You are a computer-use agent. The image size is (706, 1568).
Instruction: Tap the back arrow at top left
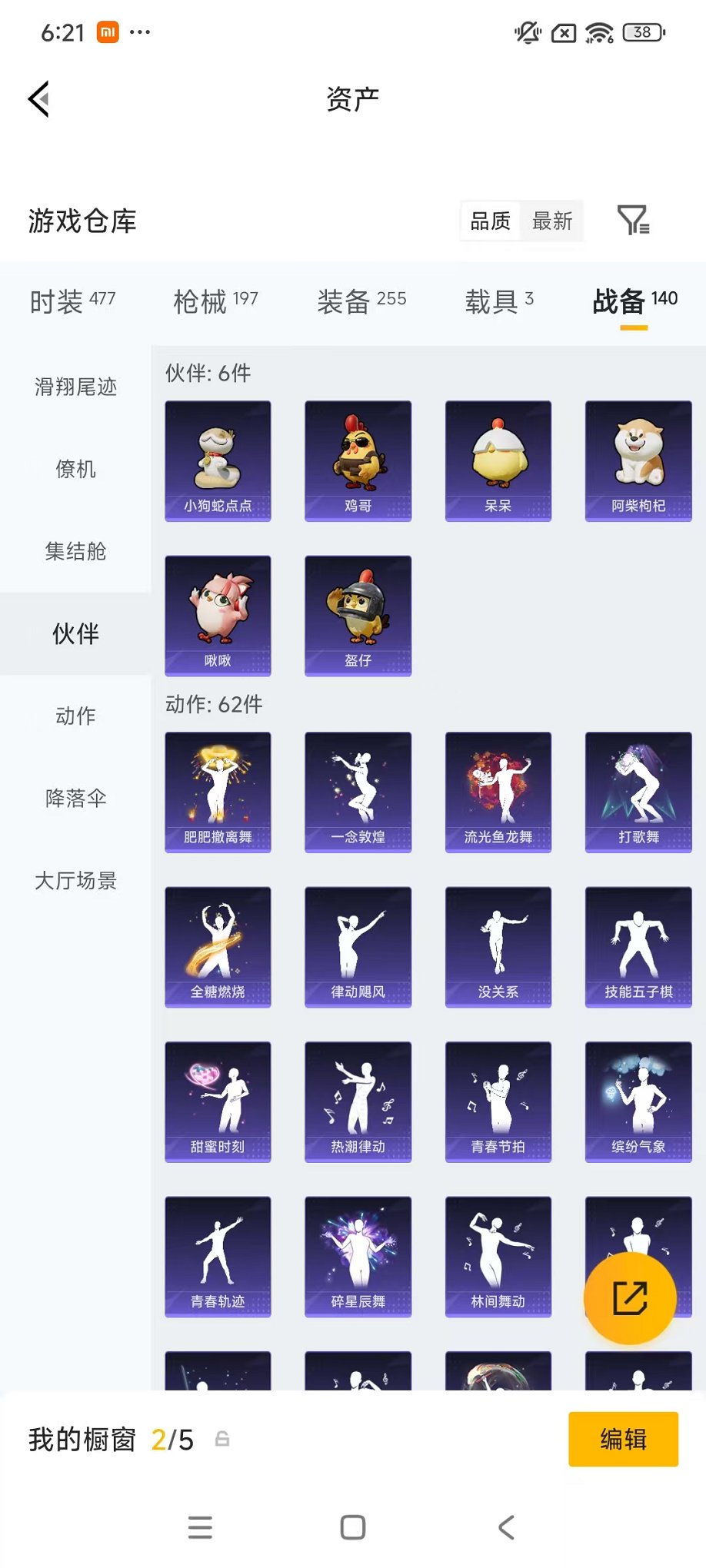[38, 100]
